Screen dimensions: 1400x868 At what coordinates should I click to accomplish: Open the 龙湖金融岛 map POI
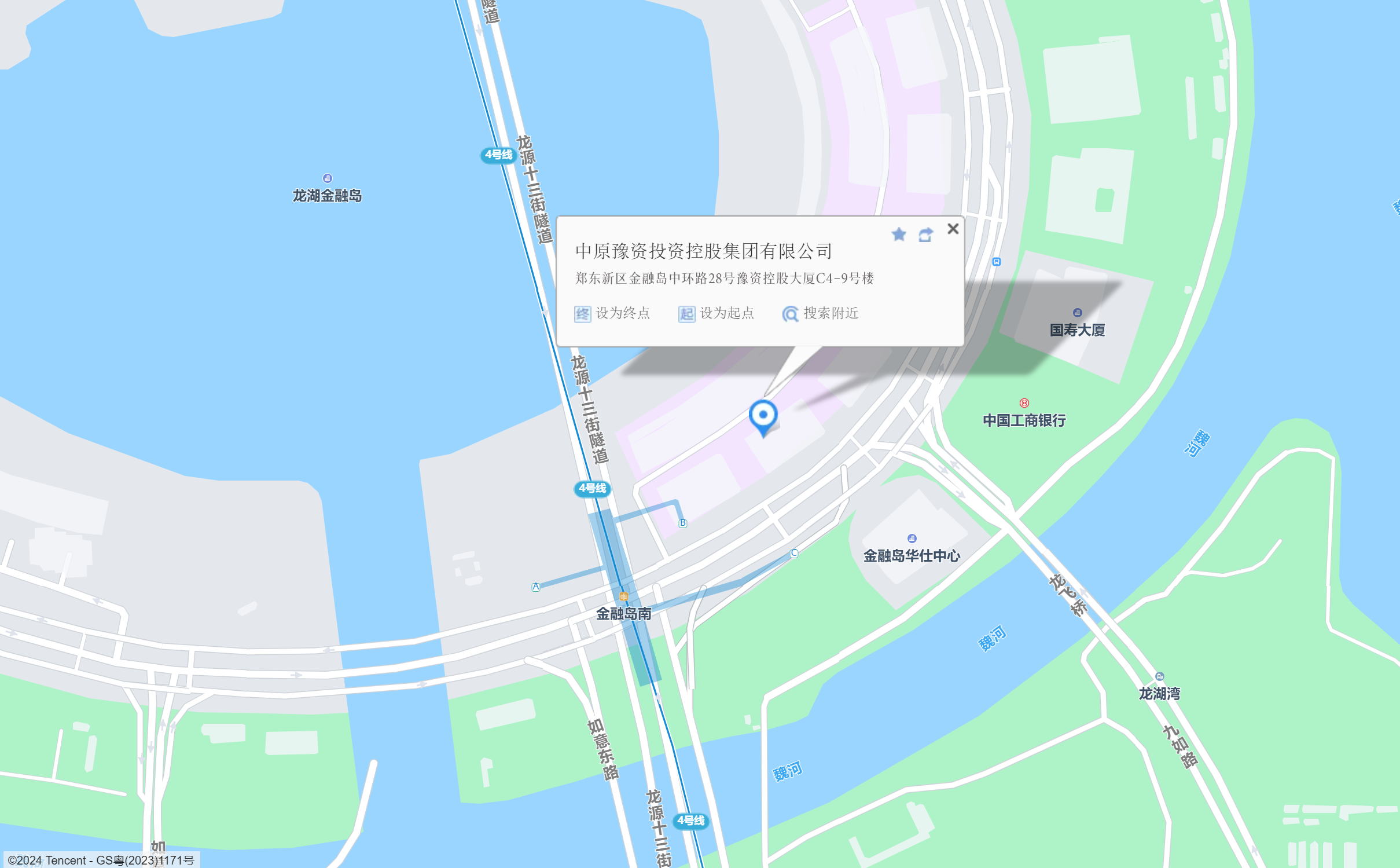[327, 195]
